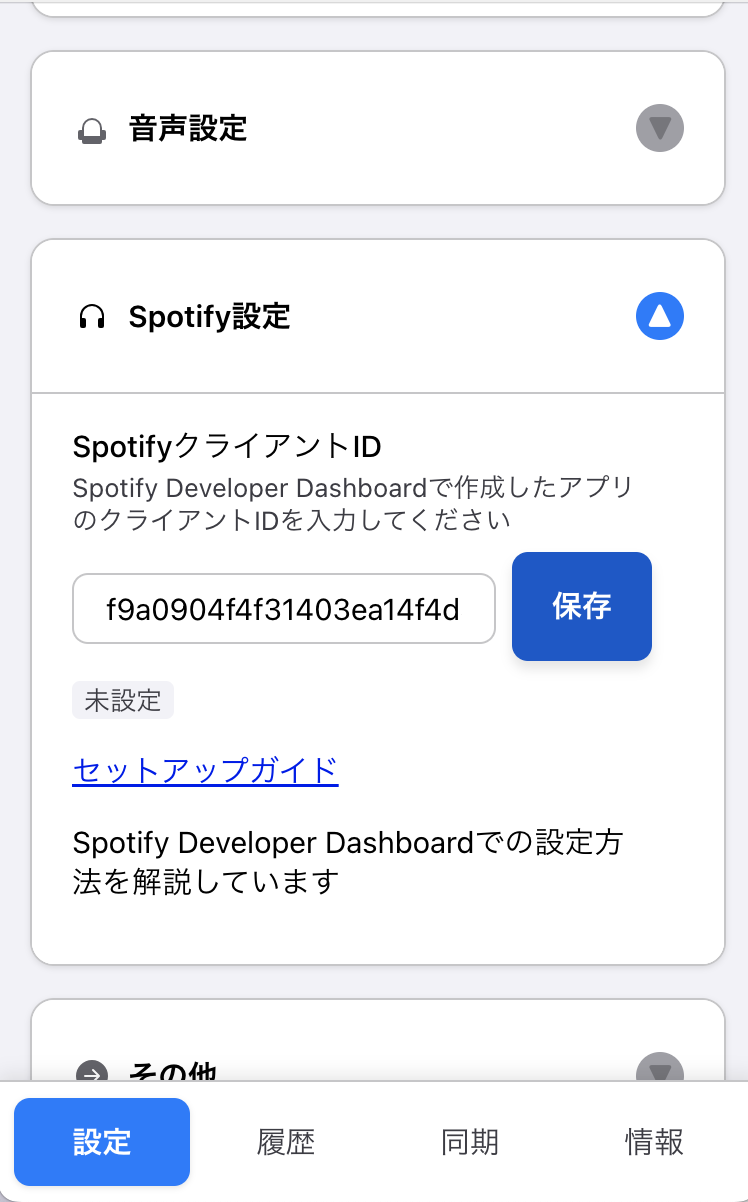Click the blue triangle icon on the Spotify card
The image size is (748, 1202).
tap(659, 316)
